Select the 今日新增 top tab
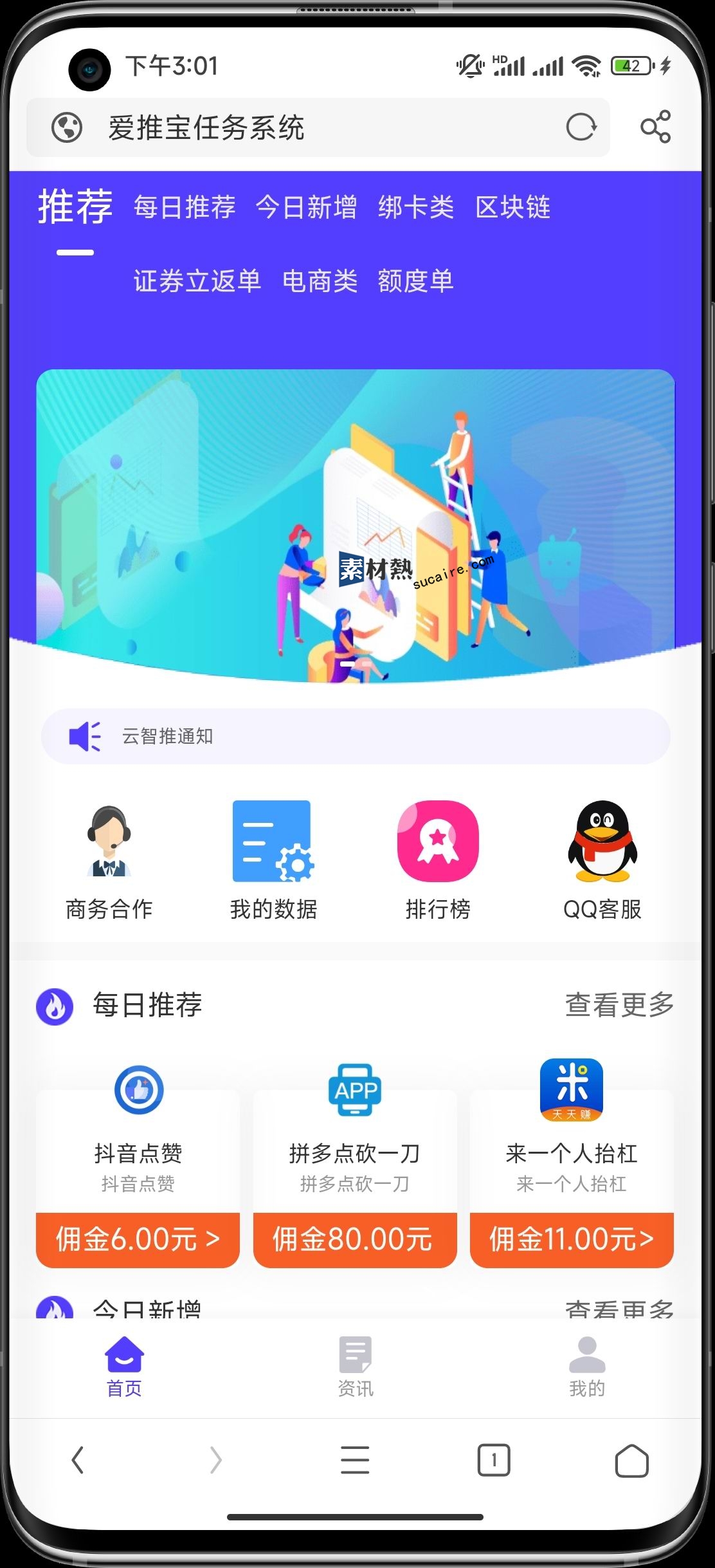Viewport: 715px width, 1568px height. tap(306, 208)
